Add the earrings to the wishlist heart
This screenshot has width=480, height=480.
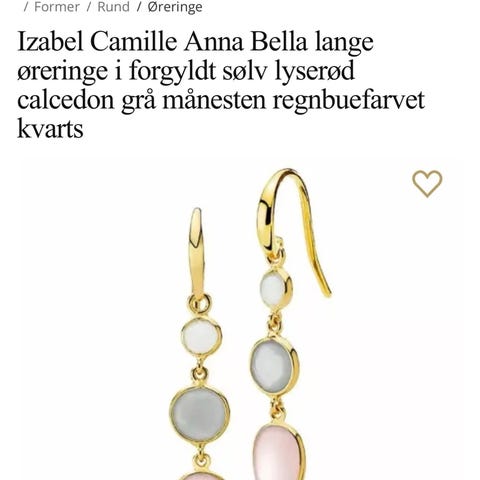[427, 183]
